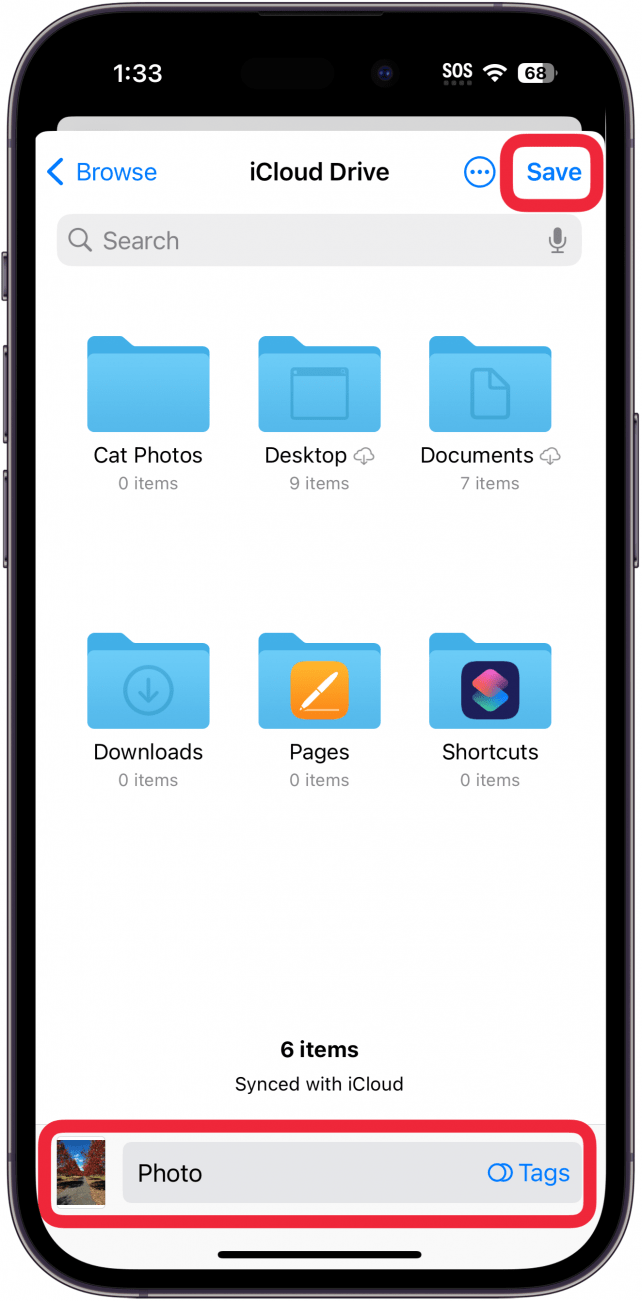The image size is (642, 1301).
Task: Open the more options ellipsis menu
Action: pyautogui.click(x=480, y=172)
